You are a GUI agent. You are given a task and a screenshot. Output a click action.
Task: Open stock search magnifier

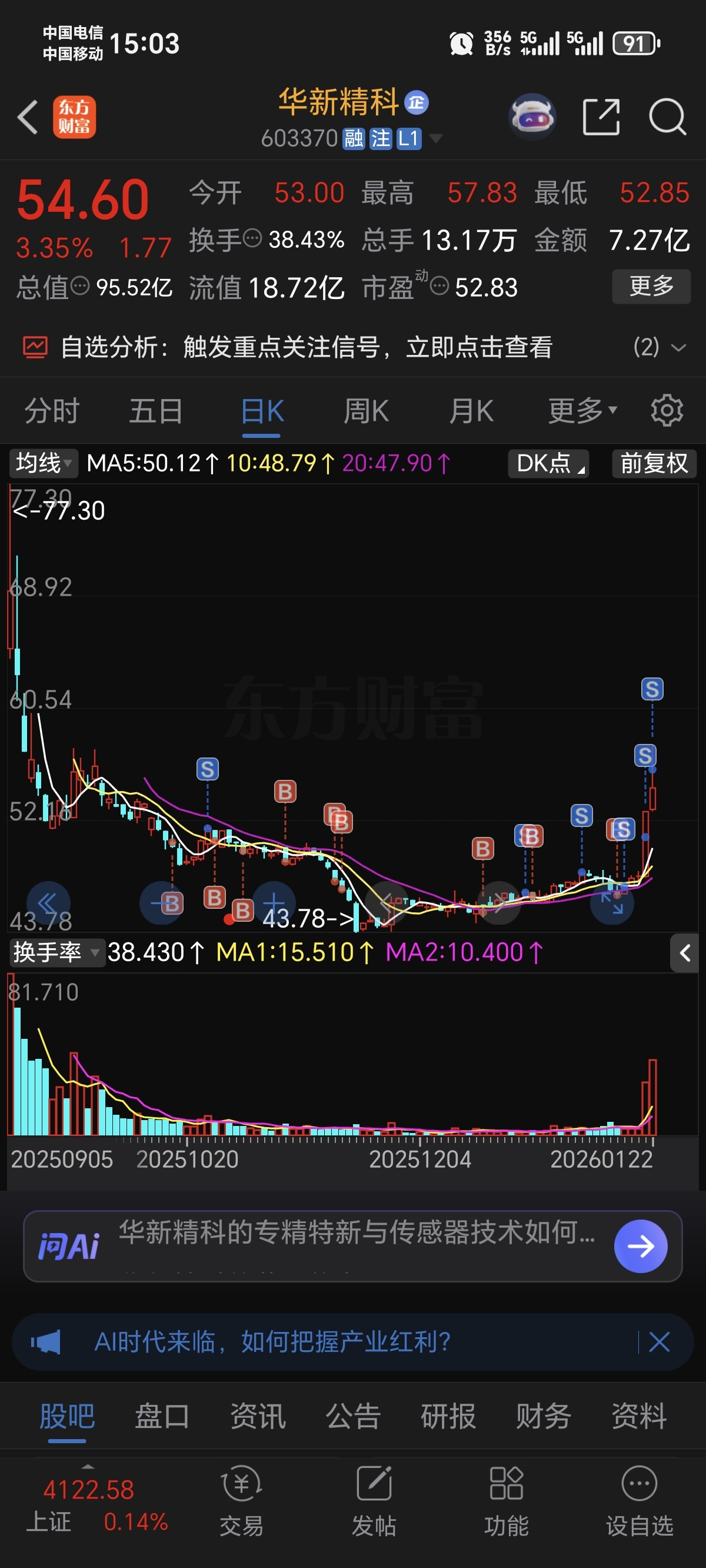coord(667,117)
